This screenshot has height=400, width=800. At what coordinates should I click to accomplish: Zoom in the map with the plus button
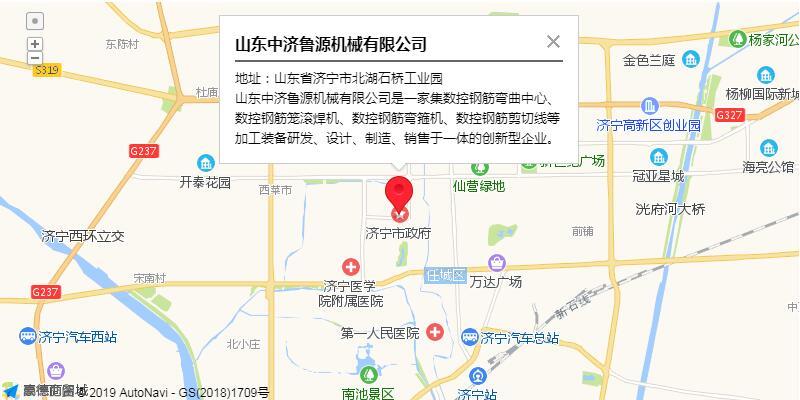[x=35, y=44]
